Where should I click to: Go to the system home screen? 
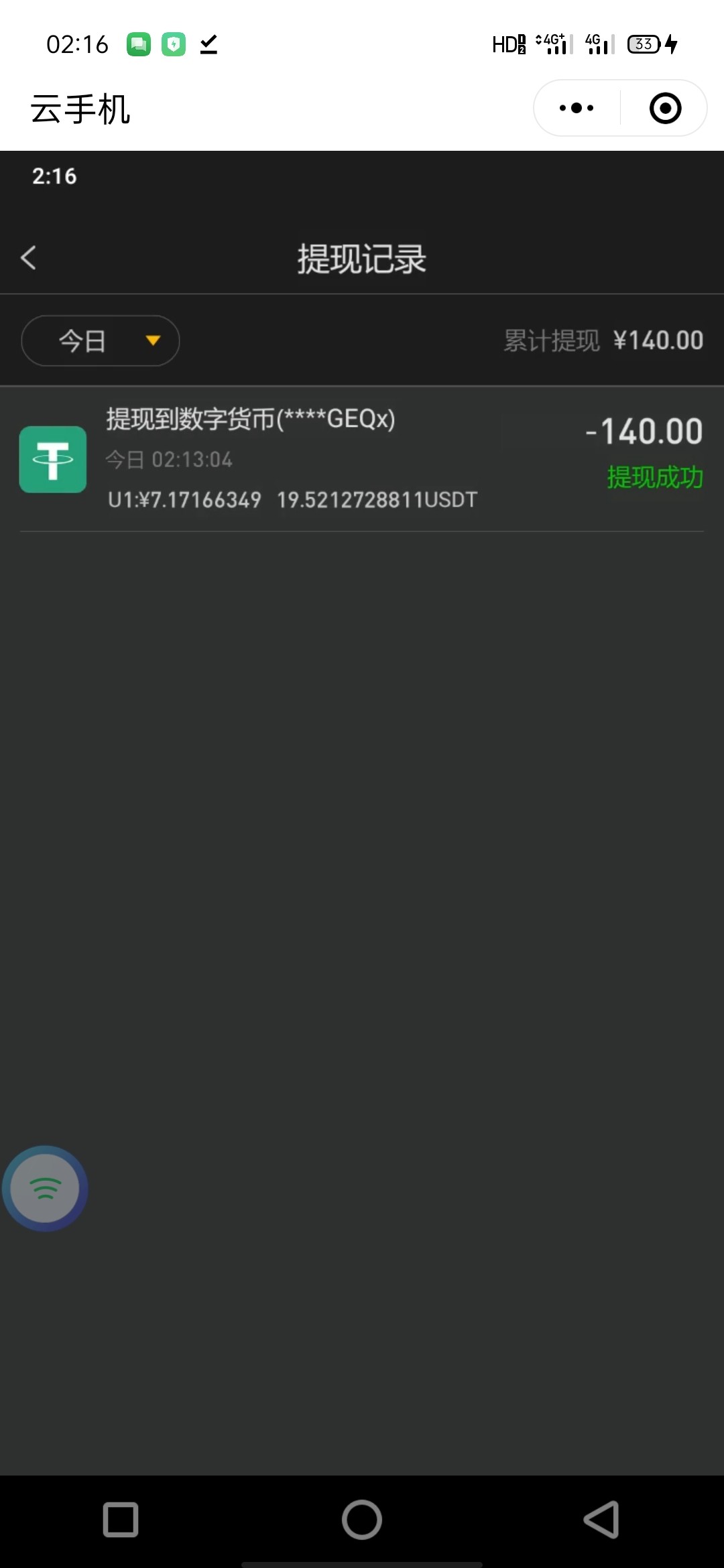362,1519
